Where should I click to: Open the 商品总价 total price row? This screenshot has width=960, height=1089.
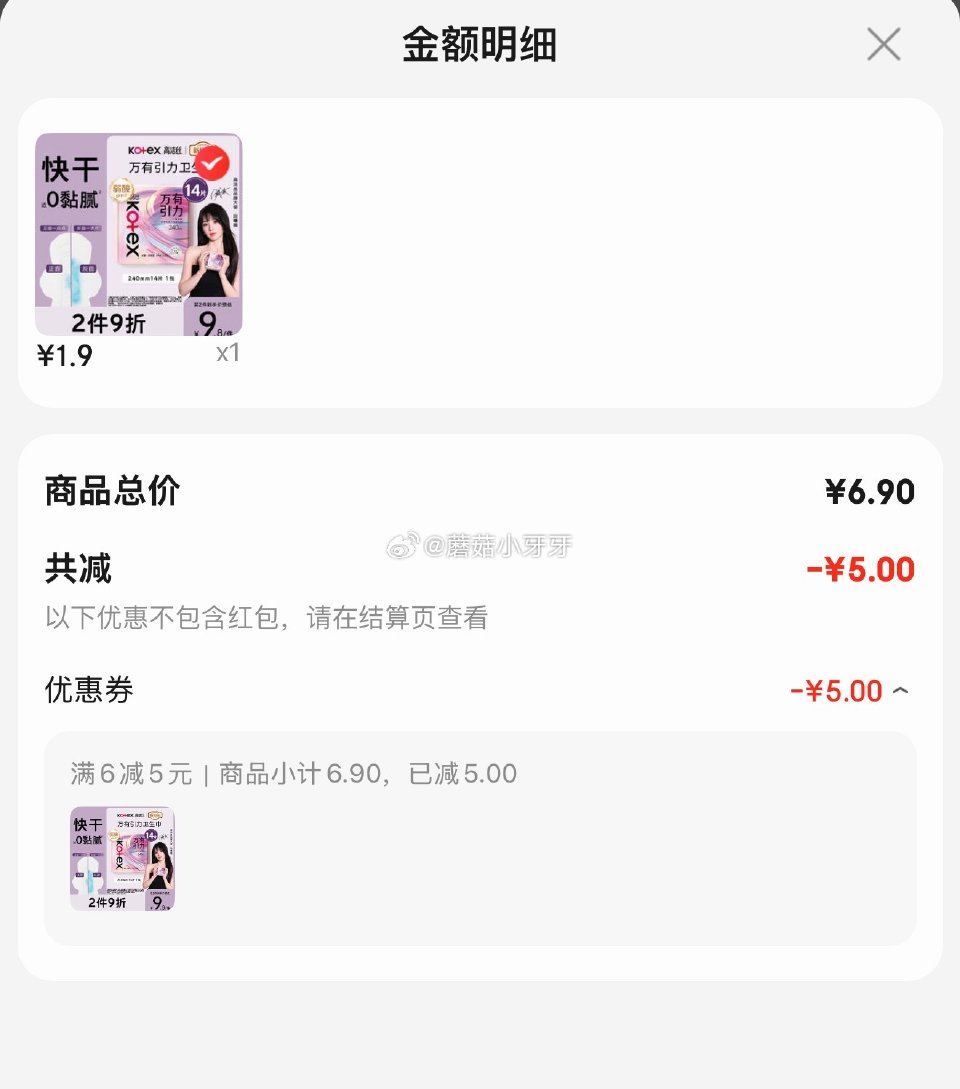coord(478,491)
